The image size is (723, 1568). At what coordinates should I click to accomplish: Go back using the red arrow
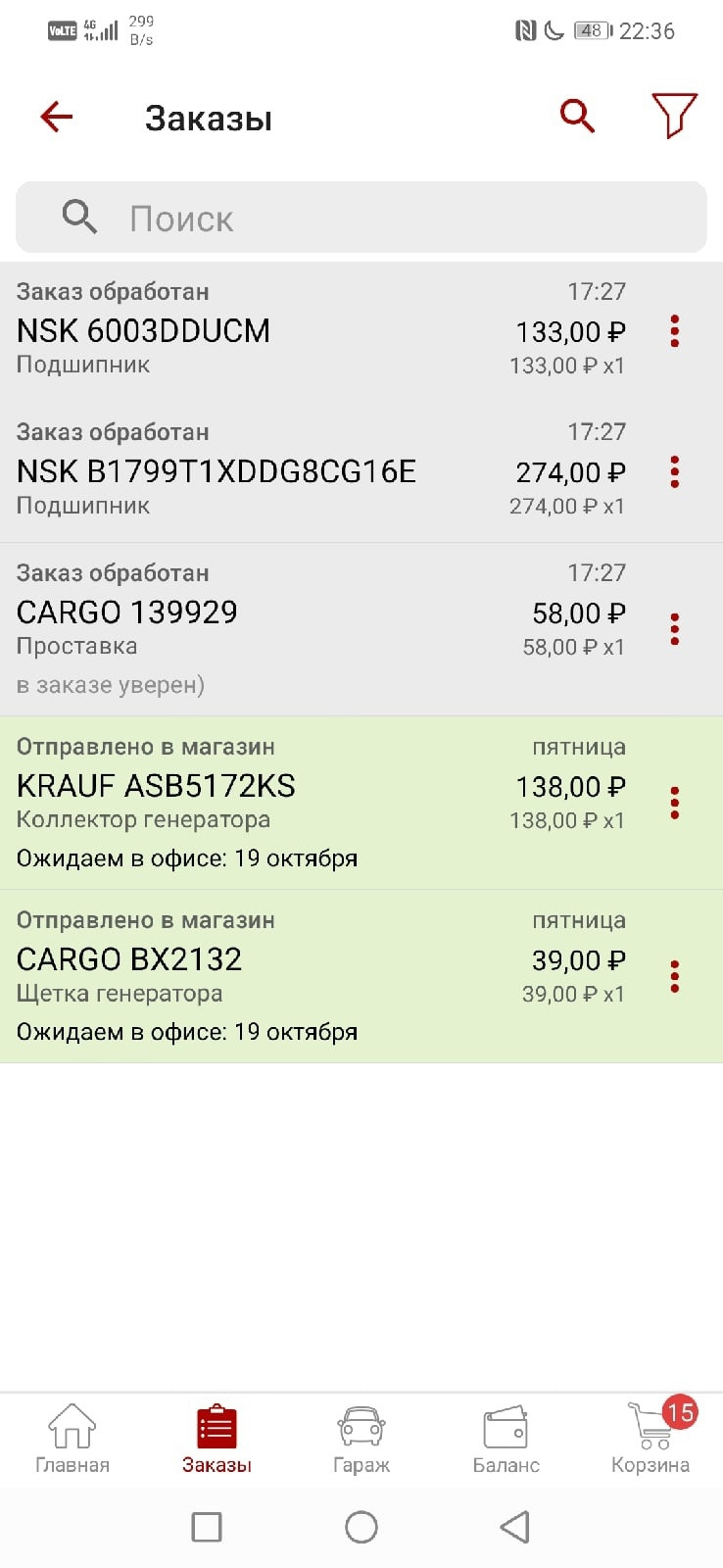(57, 118)
